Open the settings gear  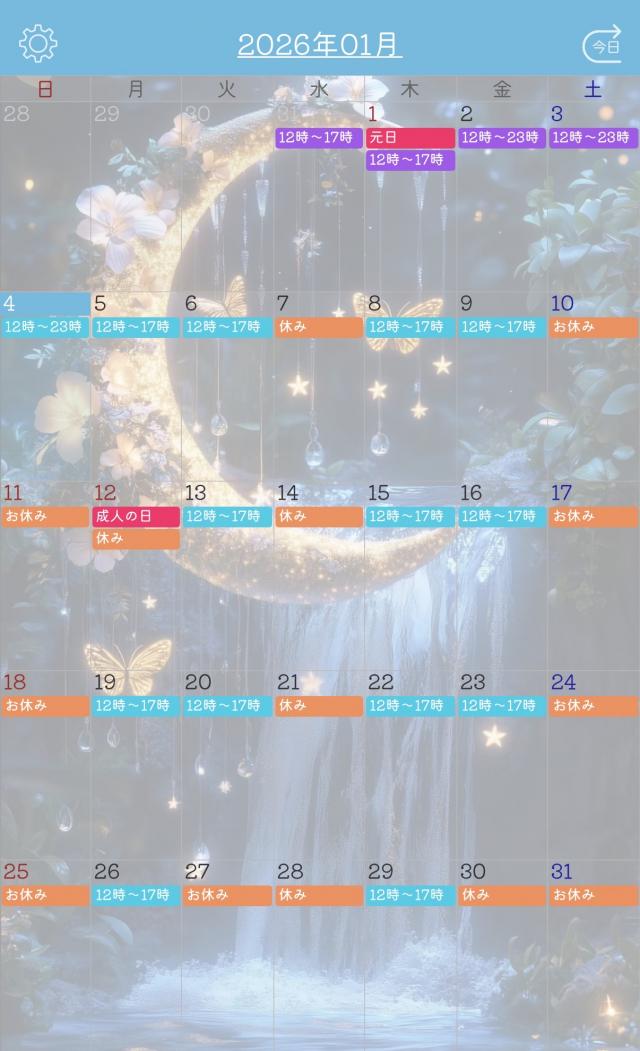[38, 44]
